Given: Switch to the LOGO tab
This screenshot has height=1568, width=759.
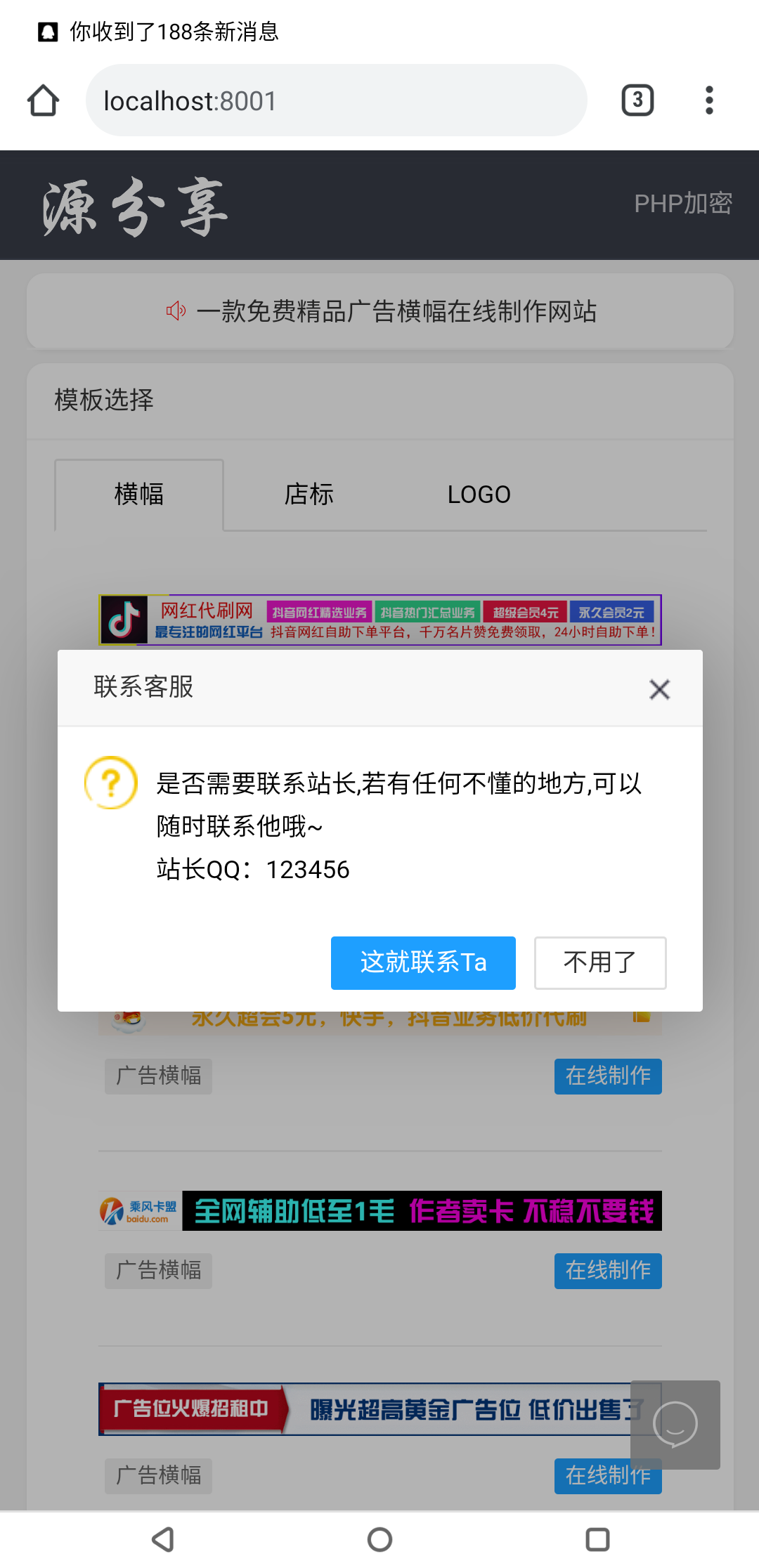Looking at the screenshot, I should click(x=479, y=495).
